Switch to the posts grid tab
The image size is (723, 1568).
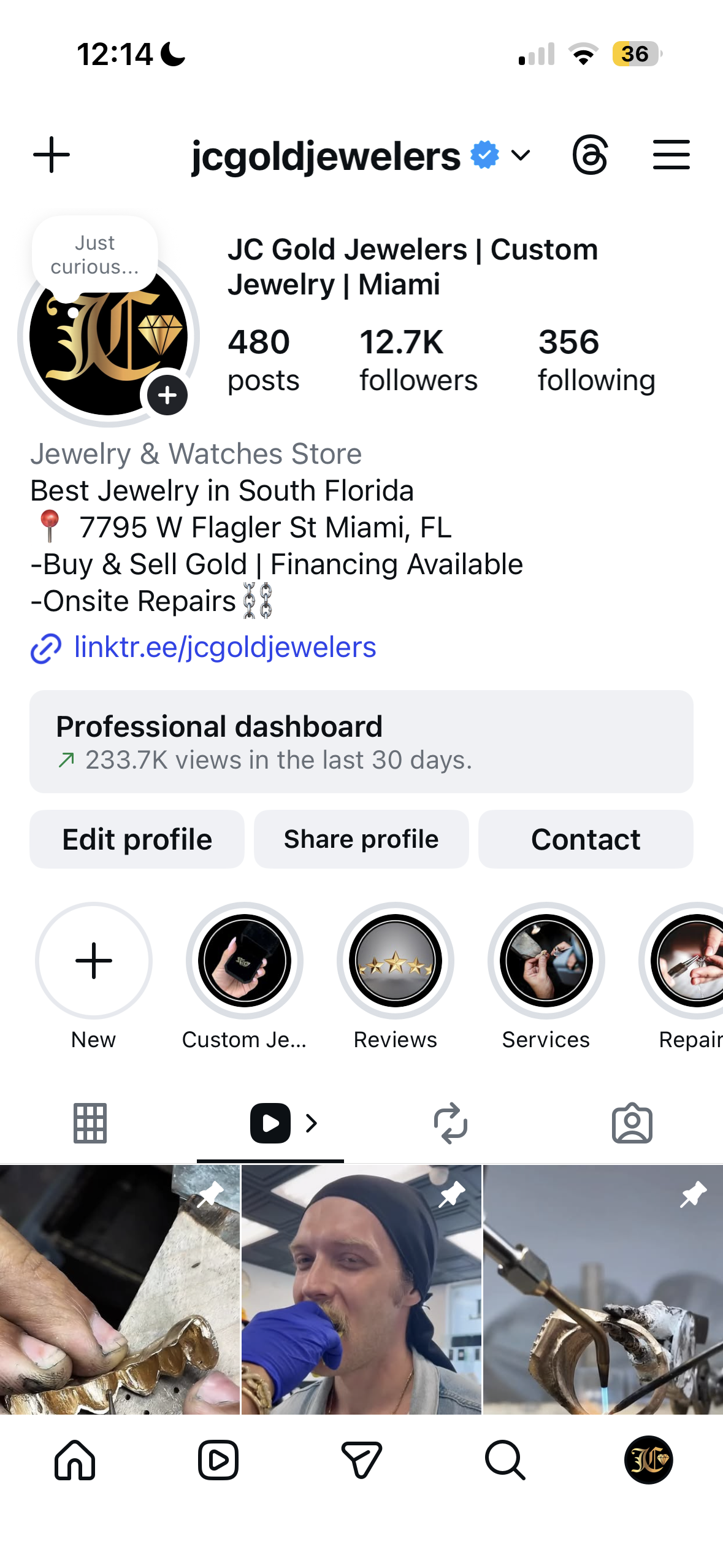click(90, 1123)
